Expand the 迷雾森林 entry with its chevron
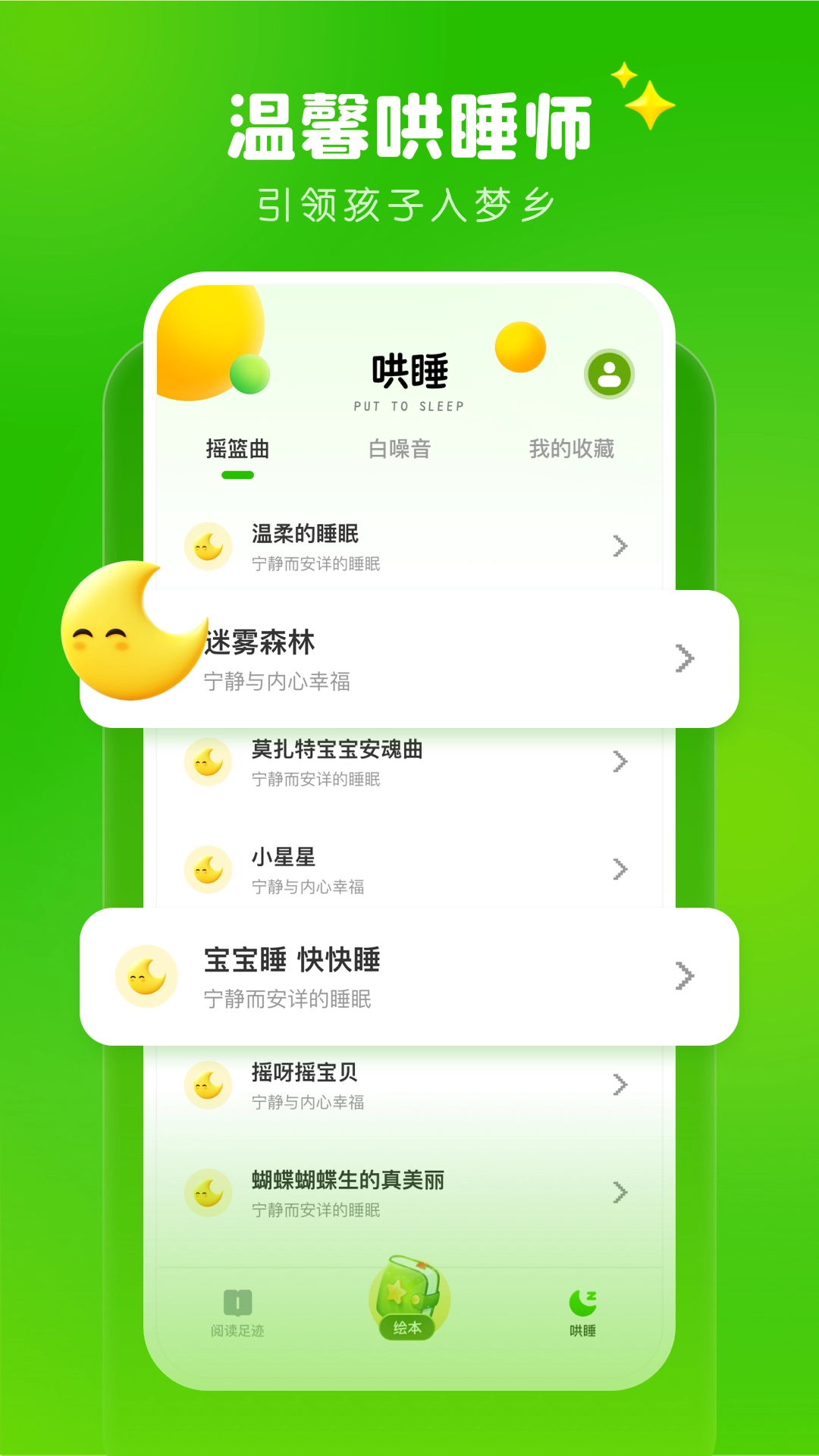 [685, 658]
